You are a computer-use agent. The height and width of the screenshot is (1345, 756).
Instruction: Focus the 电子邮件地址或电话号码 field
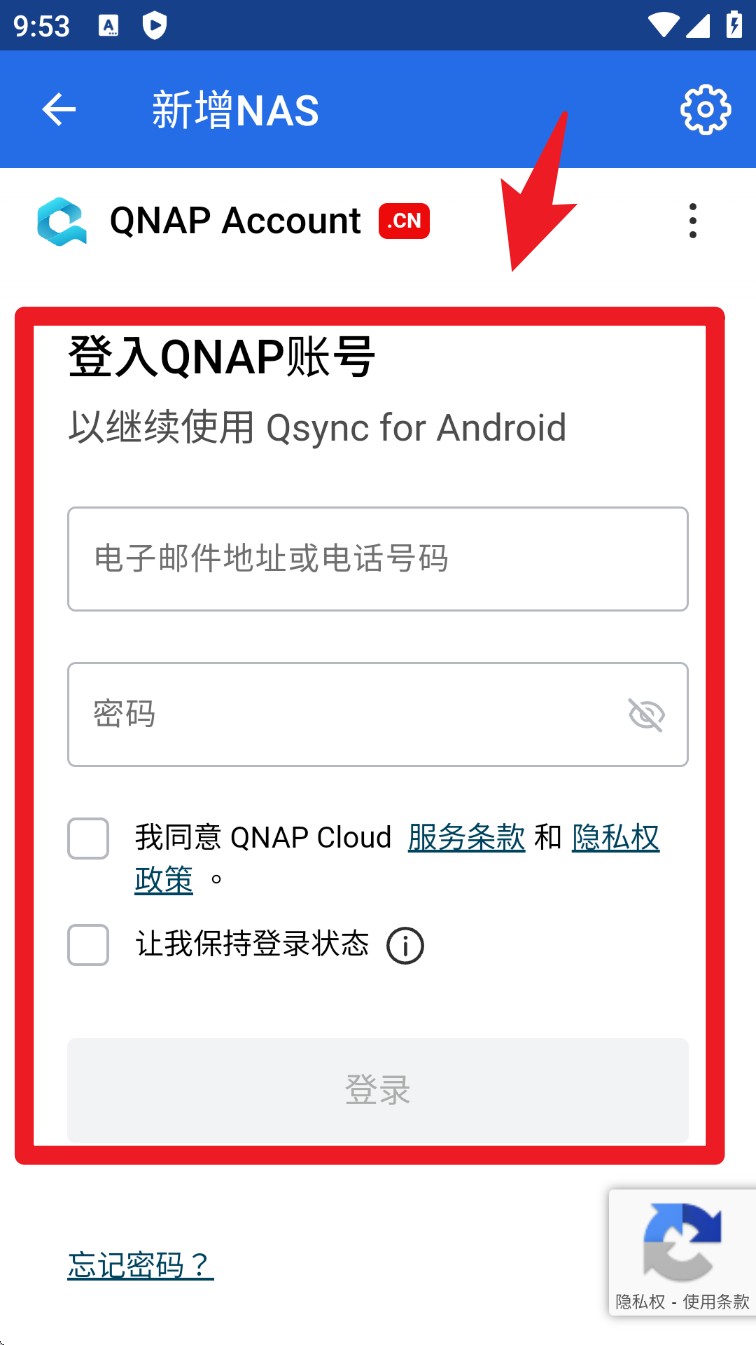point(377,559)
